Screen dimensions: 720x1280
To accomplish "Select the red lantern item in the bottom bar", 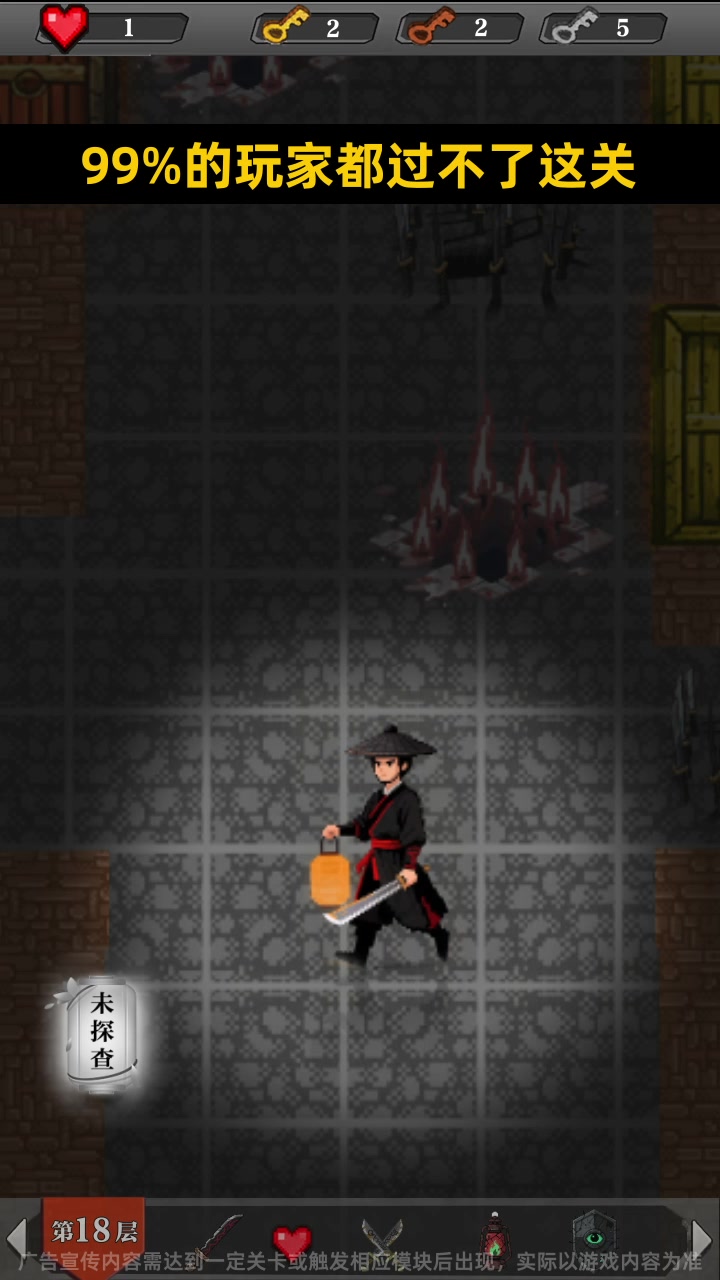I will coord(492,1238).
